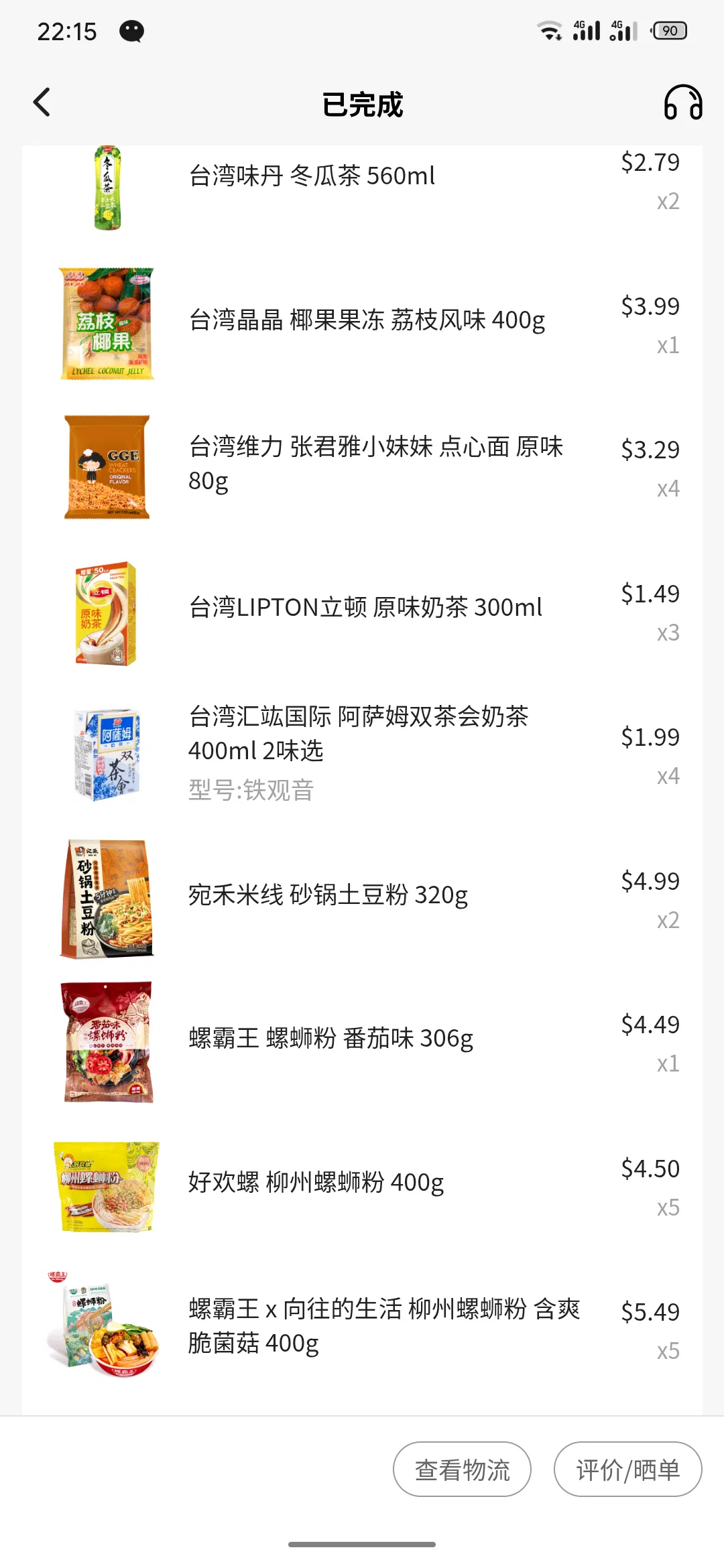Image resolution: width=724 pixels, height=1568 pixels.
Task: Open the 台湾晶晶 椰果果冻 荔枝风味 item
Action: (x=367, y=320)
